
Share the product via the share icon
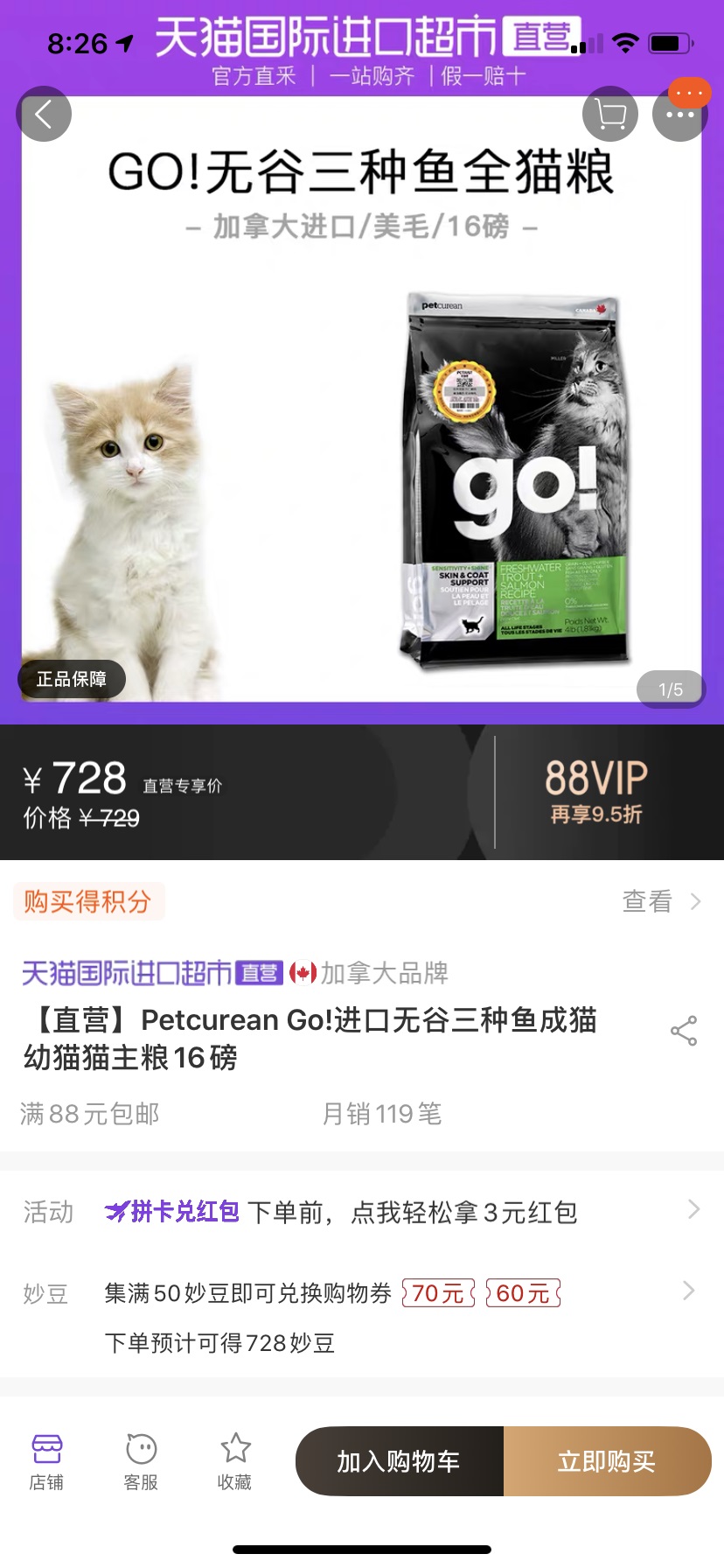pyautogui.click(x=683, y=1031)
